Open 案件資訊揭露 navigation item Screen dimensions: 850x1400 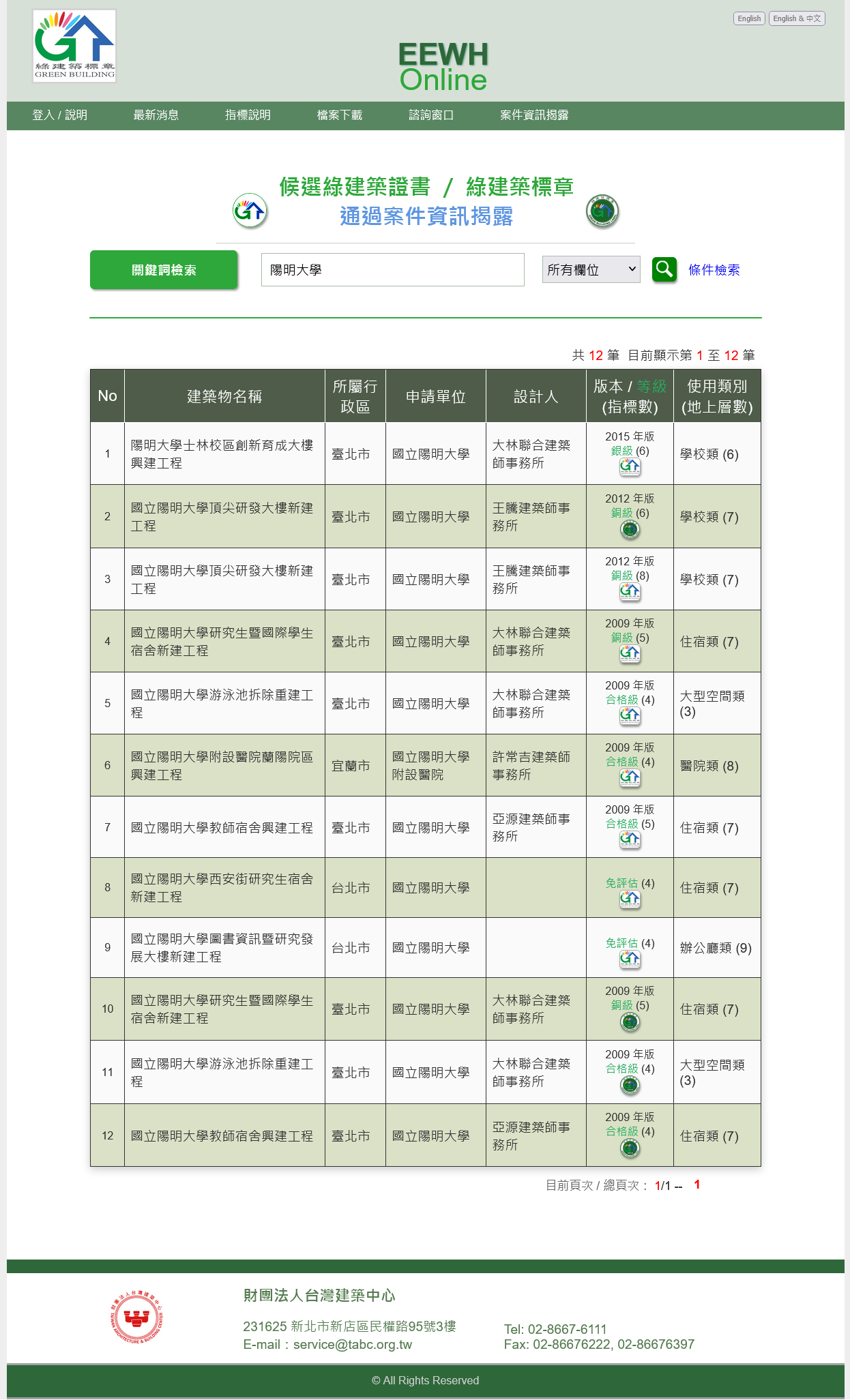coord(534,115)
